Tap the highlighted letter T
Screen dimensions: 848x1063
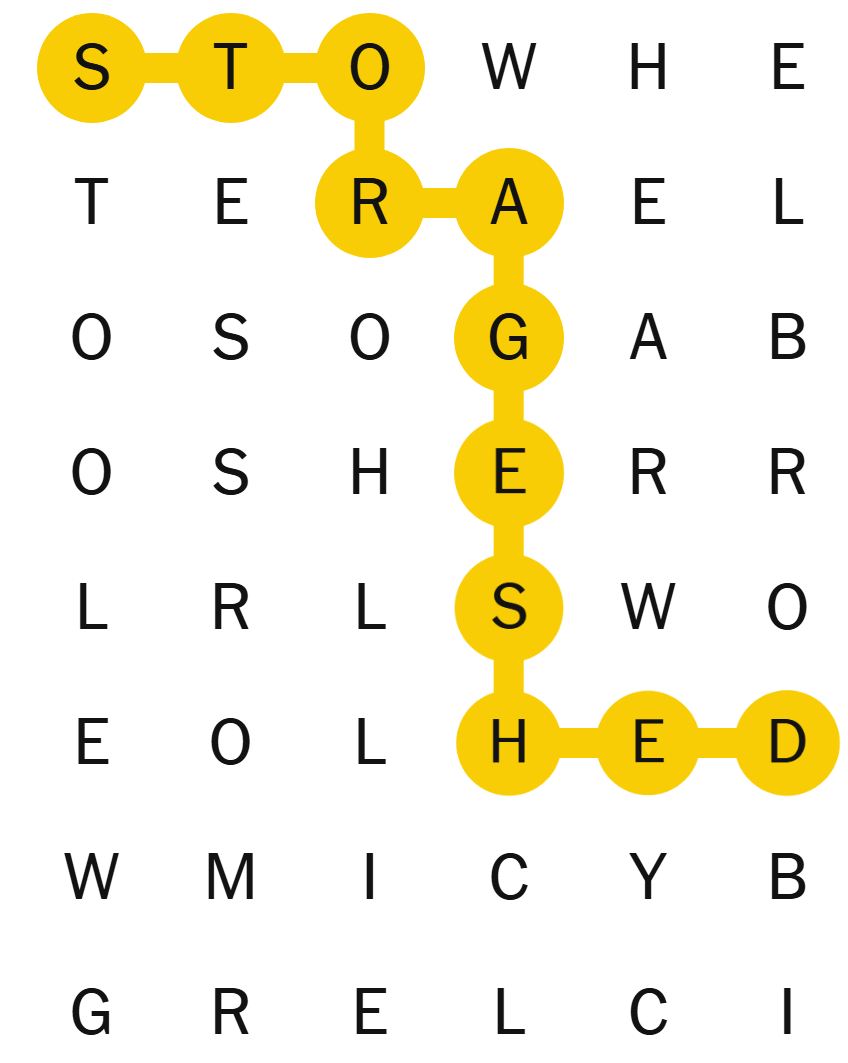tap(230, 68)
